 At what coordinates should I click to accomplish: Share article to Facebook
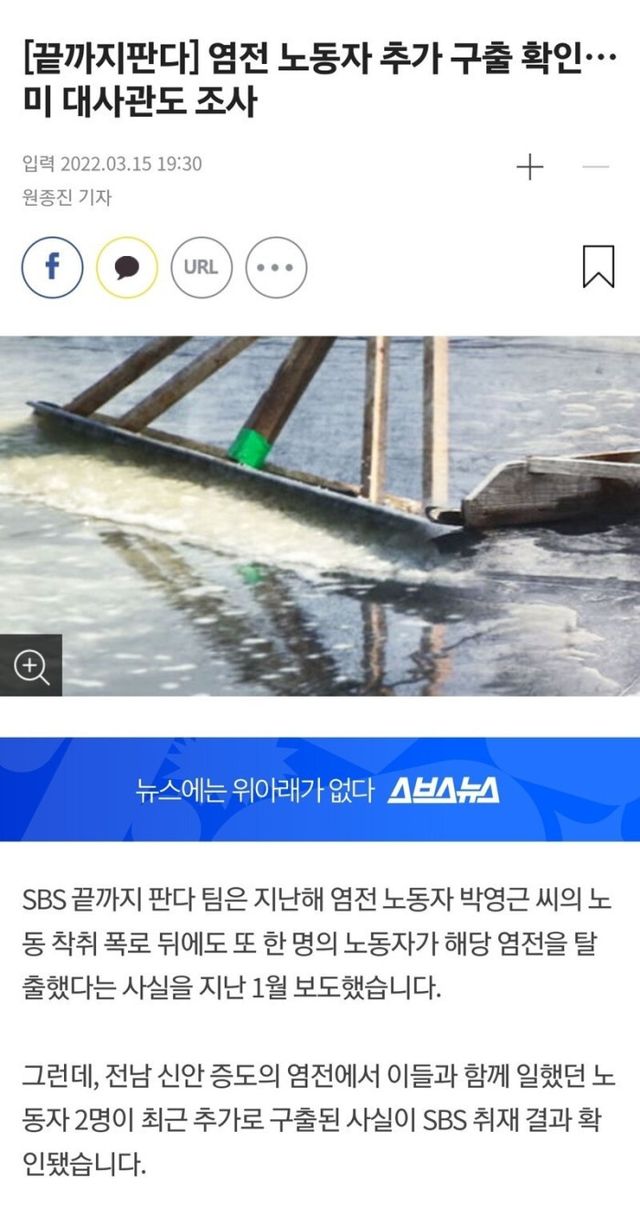tap(52, 267)
